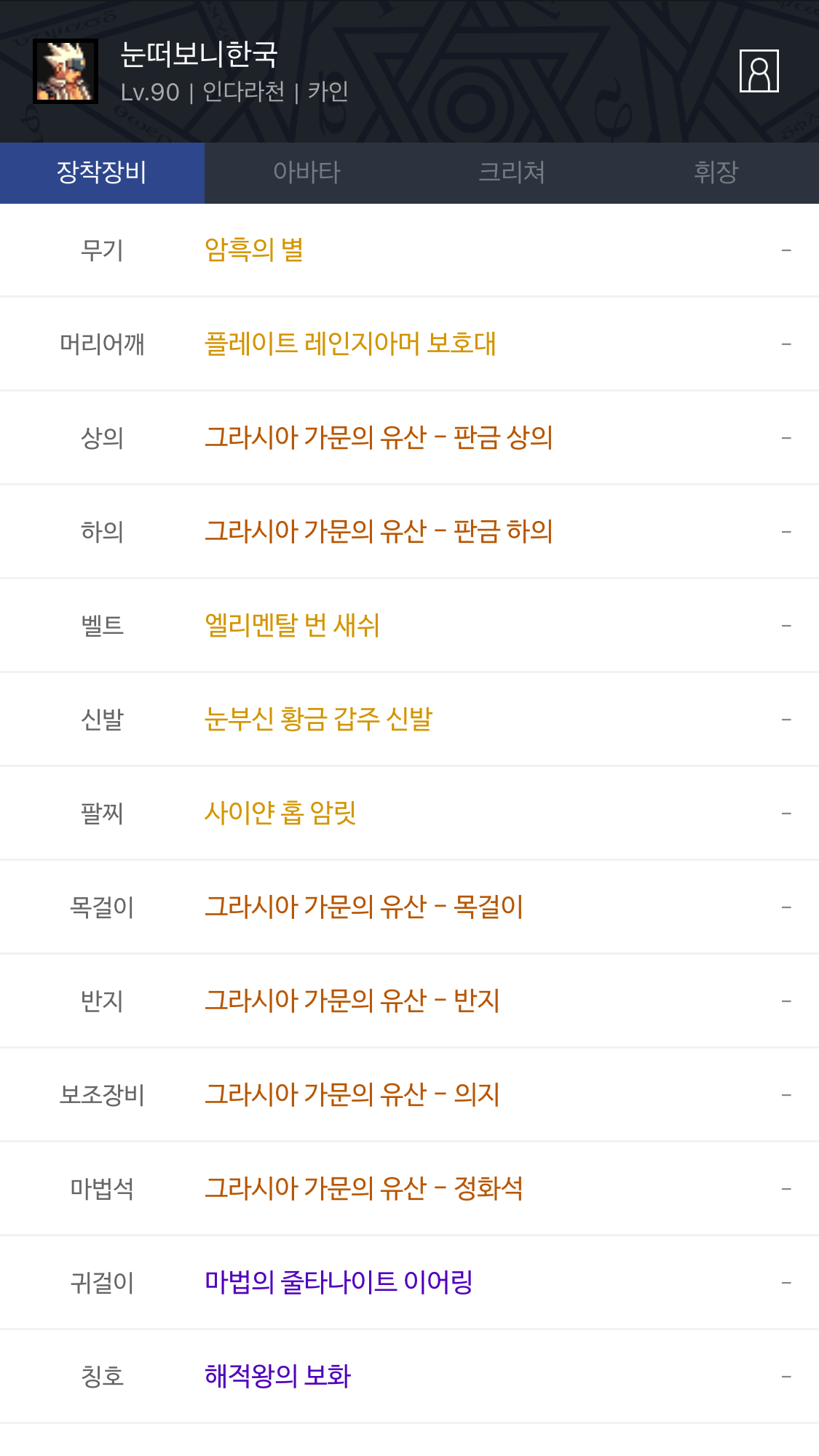Open 그라시아 가문의 유산 - 의지
819x1456 pixels.
click(352, 1095)
